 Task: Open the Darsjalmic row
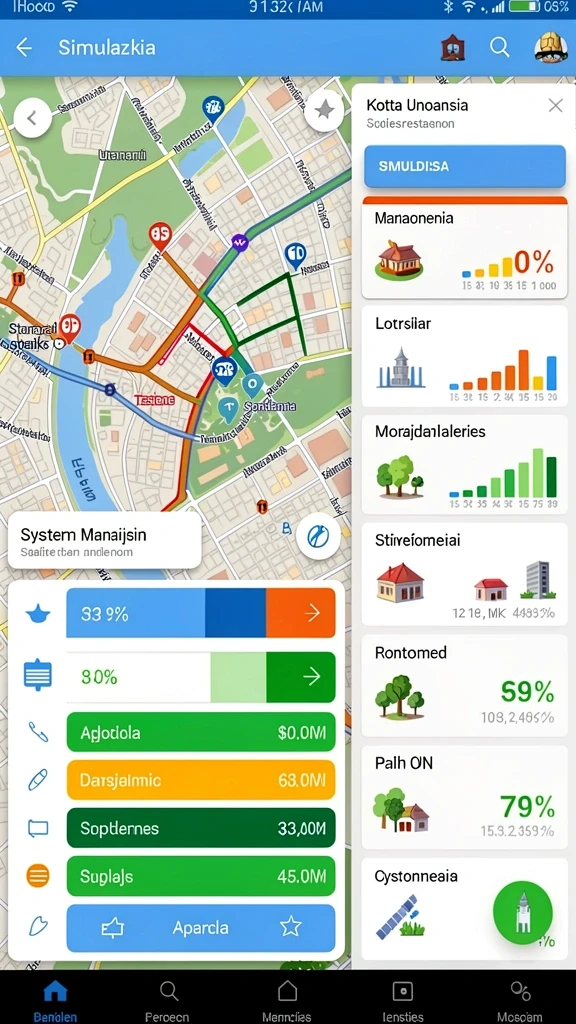pyautogui.click(x=201, y=780)
